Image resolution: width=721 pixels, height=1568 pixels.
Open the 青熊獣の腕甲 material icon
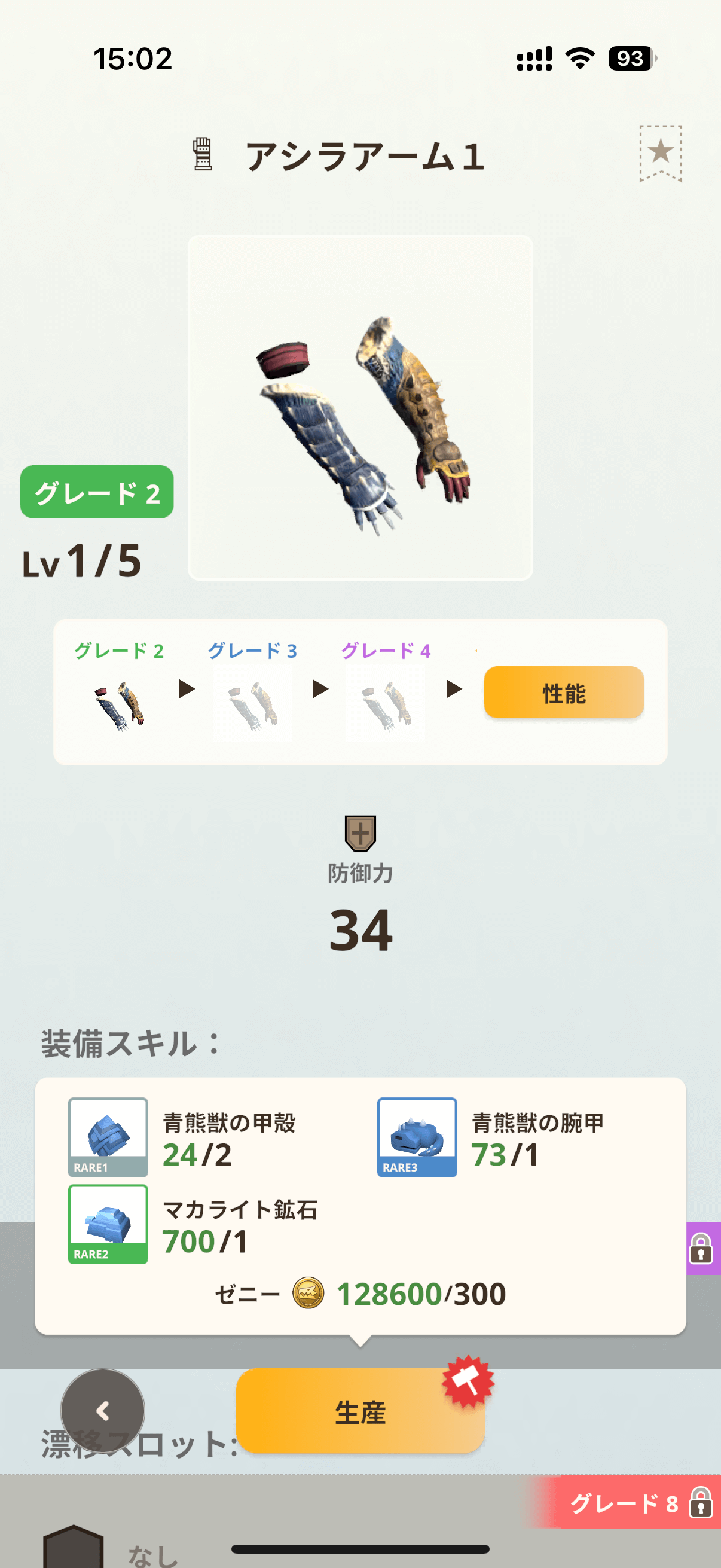(417, 1137)
